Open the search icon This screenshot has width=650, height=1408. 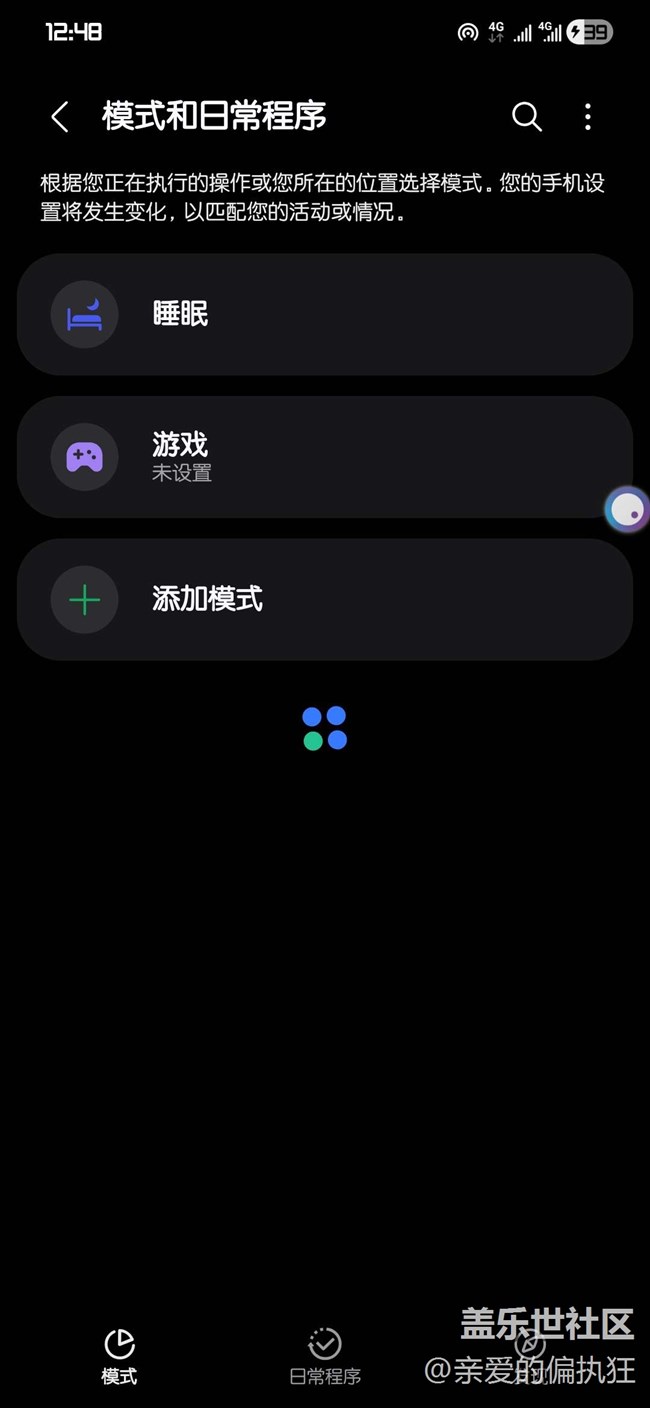526,117
